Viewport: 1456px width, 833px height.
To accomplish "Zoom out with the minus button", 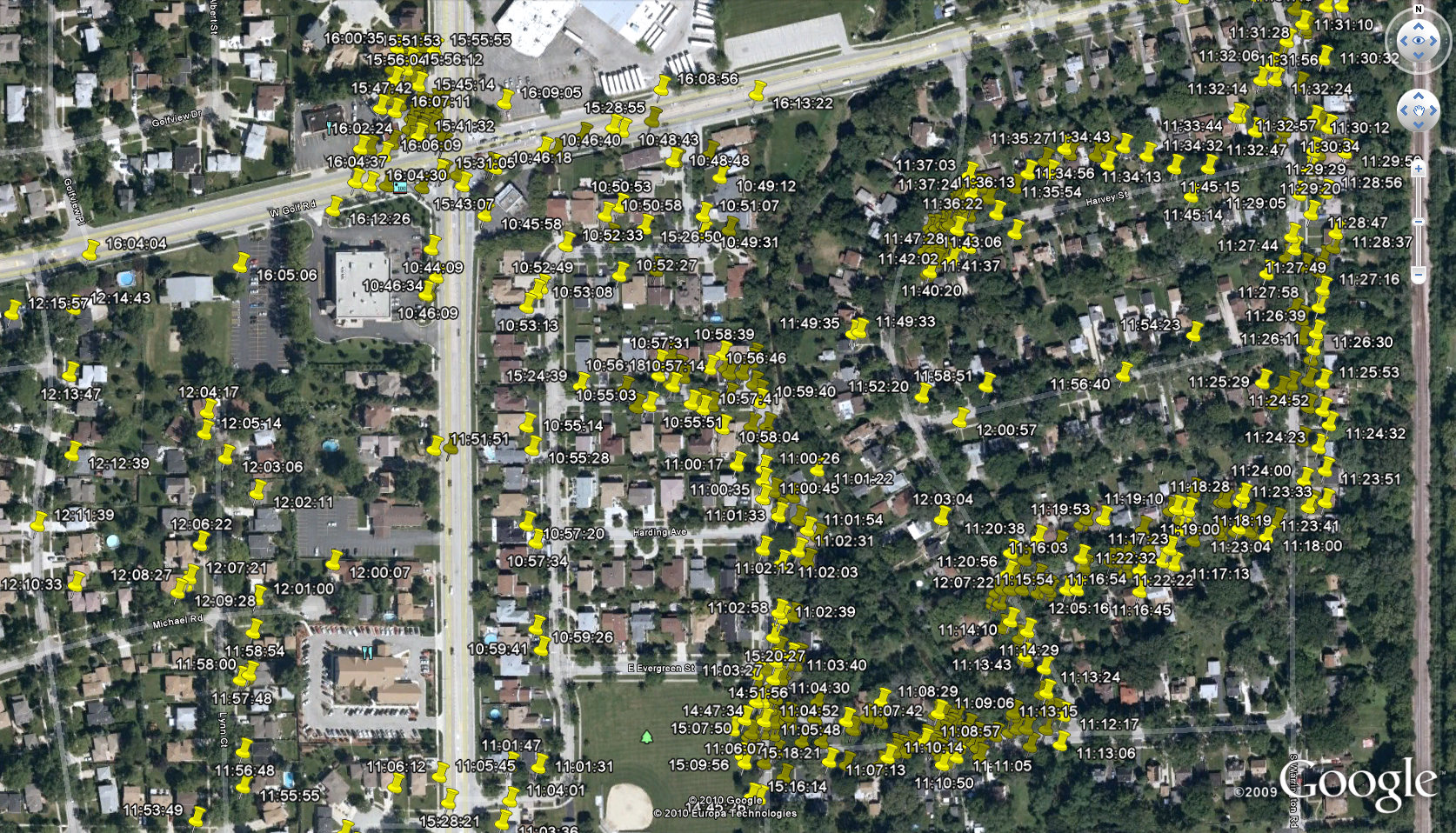I will [1419, 275].
